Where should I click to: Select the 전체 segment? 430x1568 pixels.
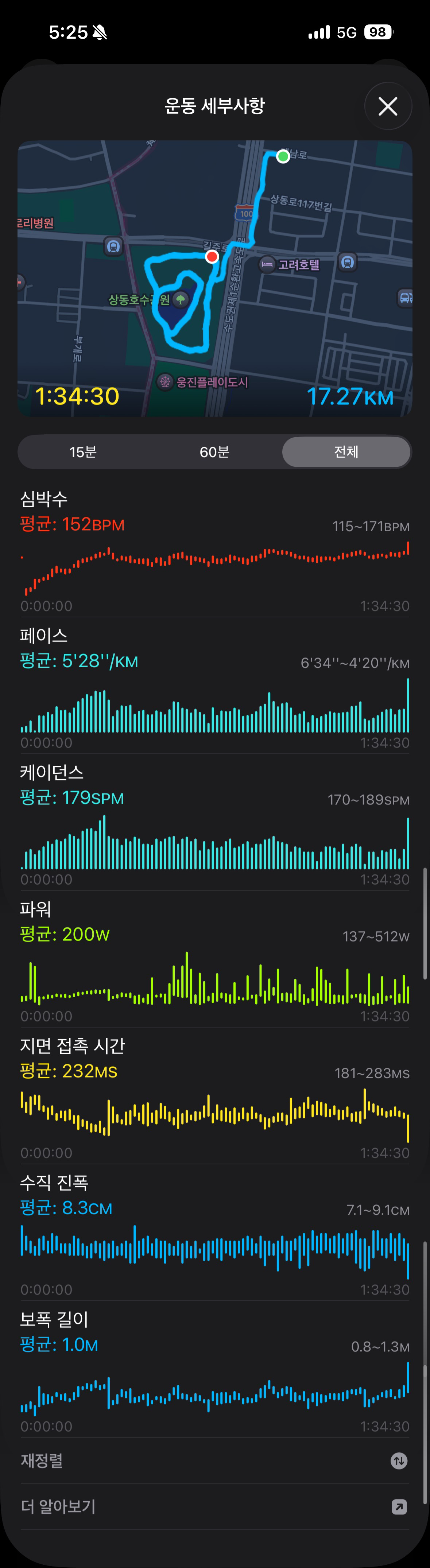(x=346, y=452)
